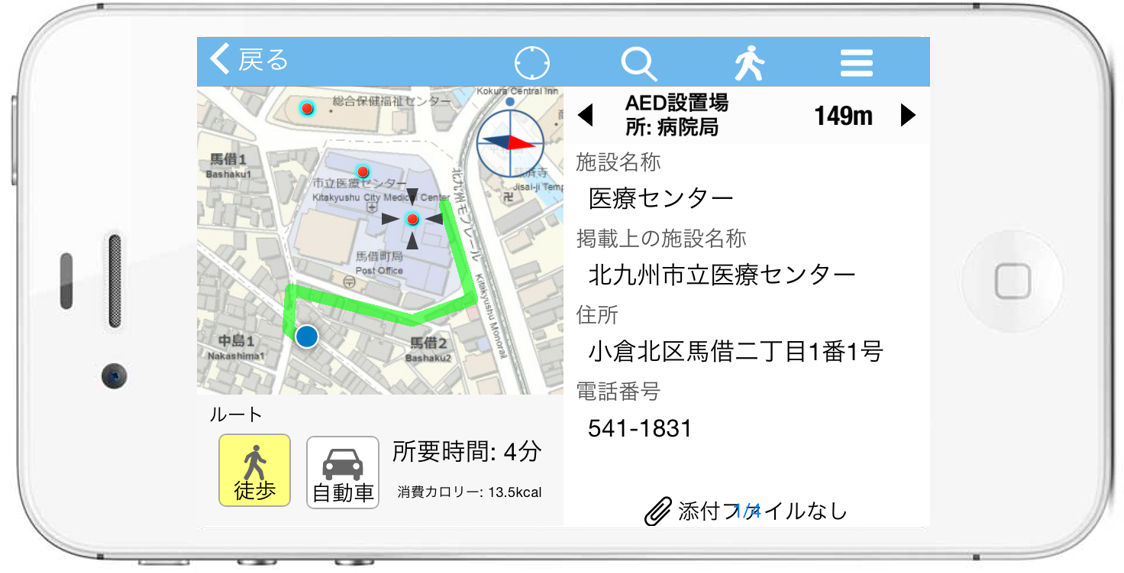Select the 徒歩 walking route
1124x573 pixels.
[254, 470]
